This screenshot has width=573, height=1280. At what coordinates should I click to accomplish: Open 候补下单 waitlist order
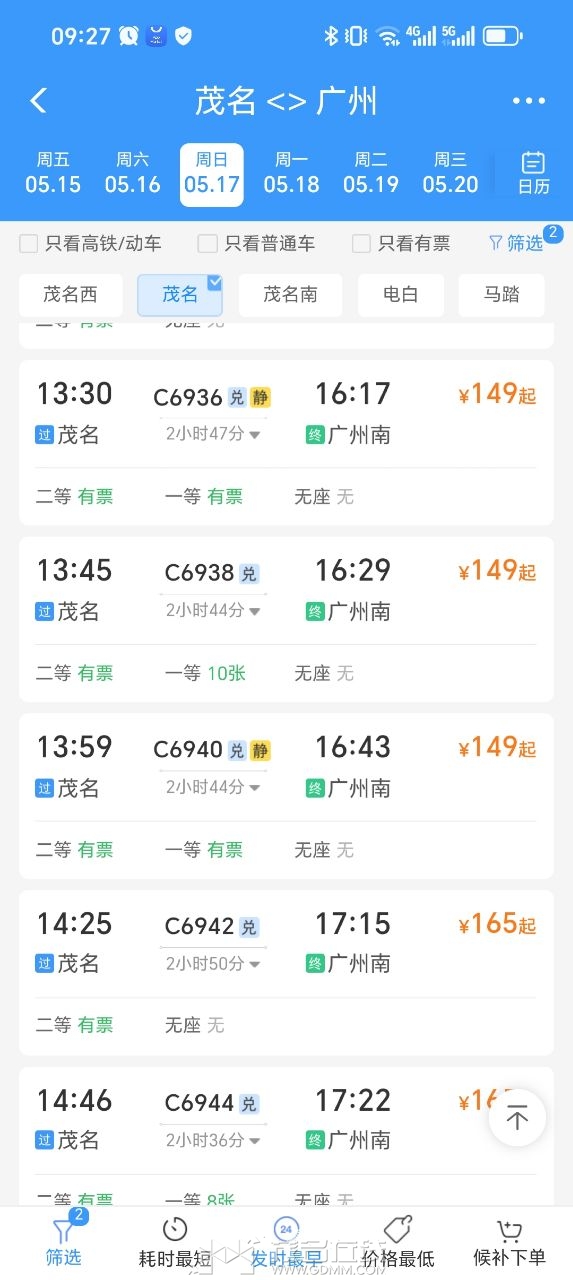509,1242
